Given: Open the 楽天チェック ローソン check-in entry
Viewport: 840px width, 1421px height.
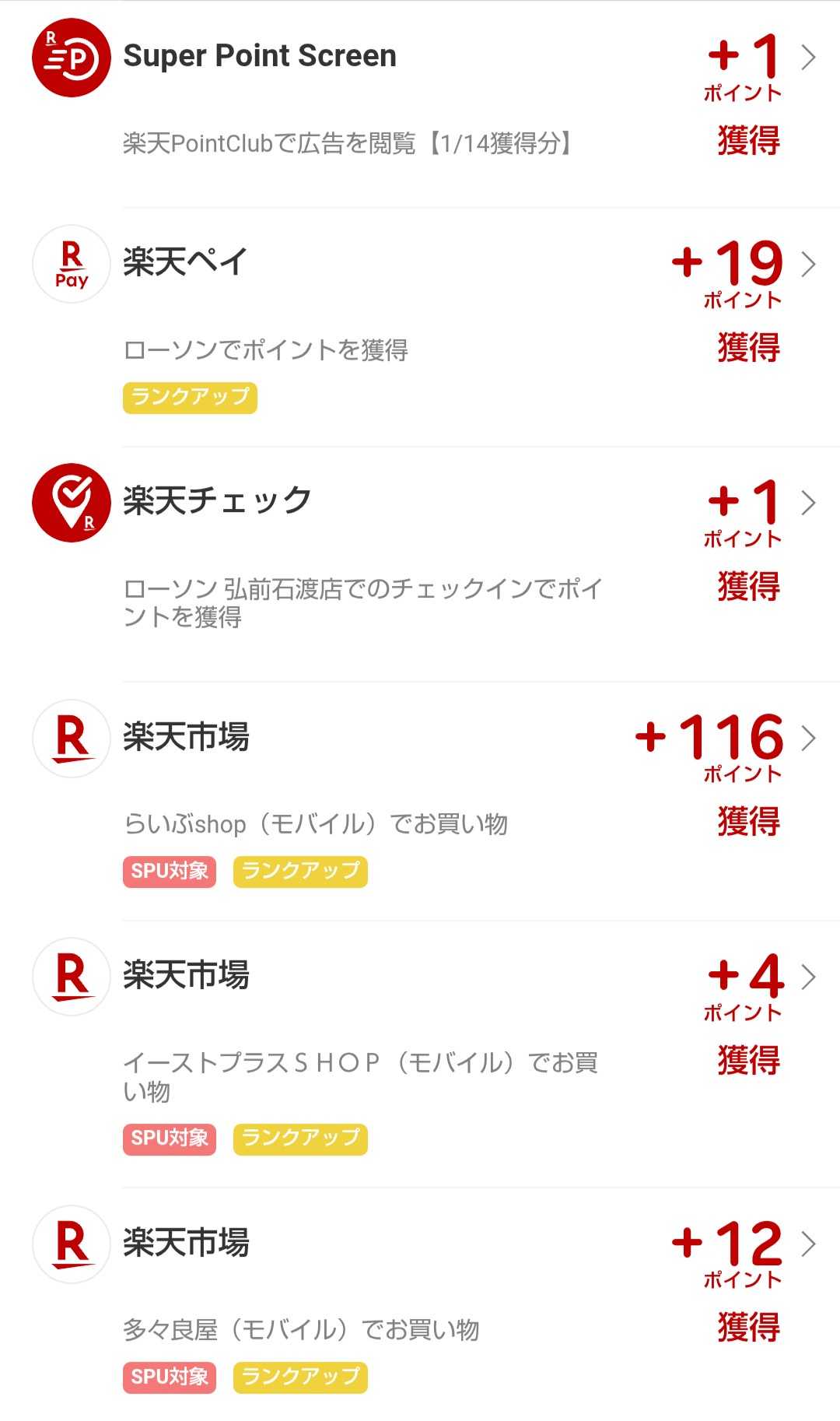Looking at the screenshot, I should [x=808, y=503].
